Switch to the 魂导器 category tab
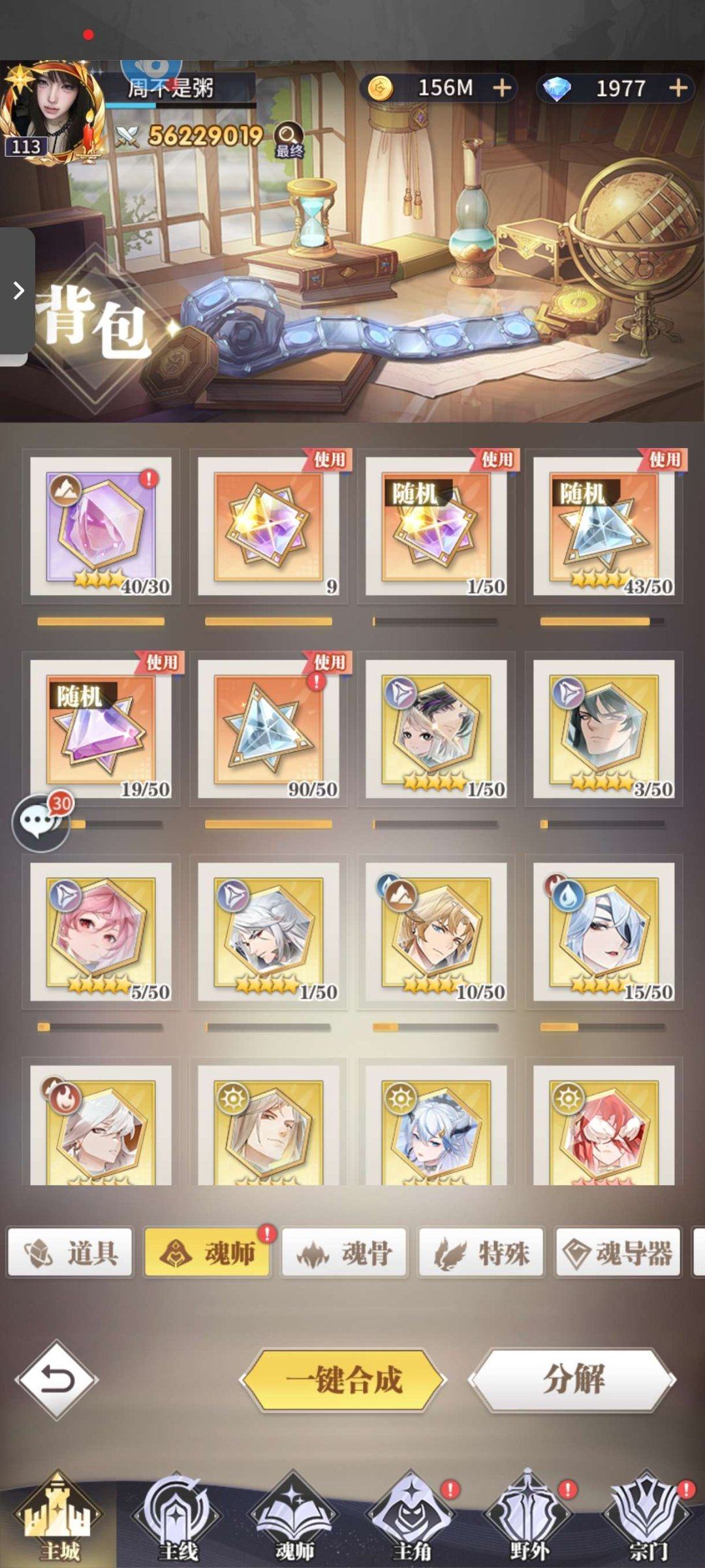Image resolution: width=705 pixels, height=1568 pixels. 618,1253
